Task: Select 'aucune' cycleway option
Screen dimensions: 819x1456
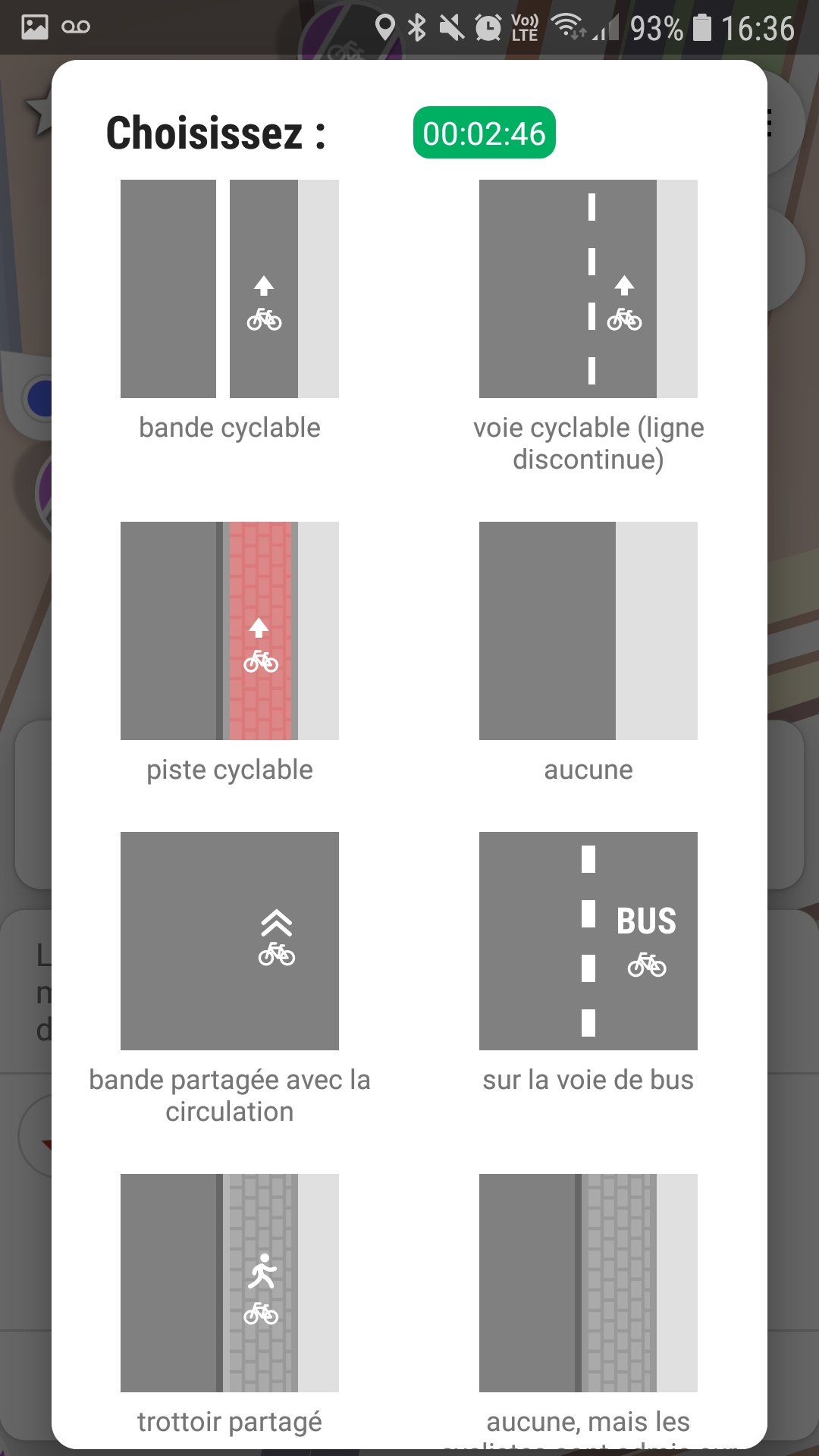Action: [x=588, y=631]
